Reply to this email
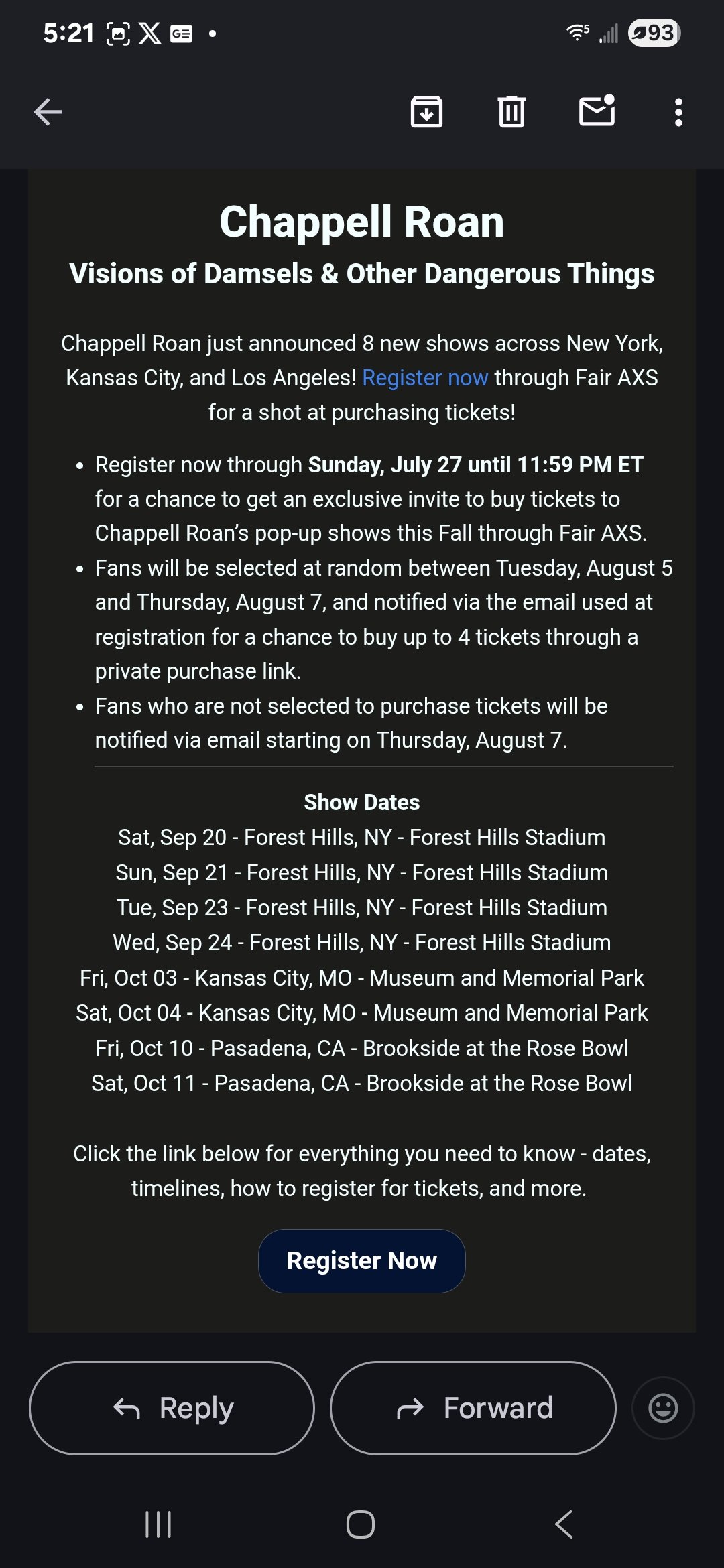Screen dimensions: 724x1568 pyautogui.click(x=172, y=1408)
